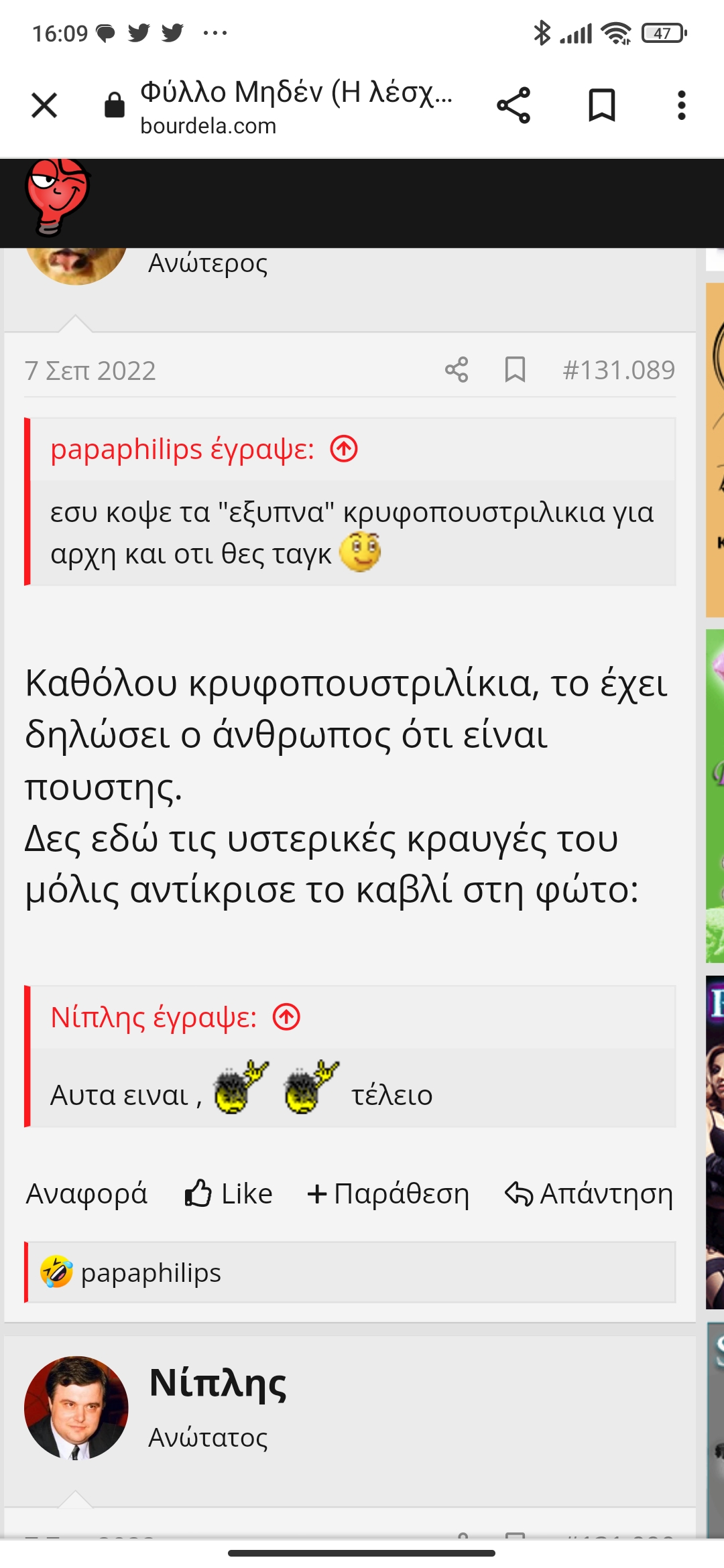Image resolution: width=724 pixels, height=1568 pixels.
Task: Tap Αναφορά to report this post
Action: pyautogui.click(x=86, y=1193)
